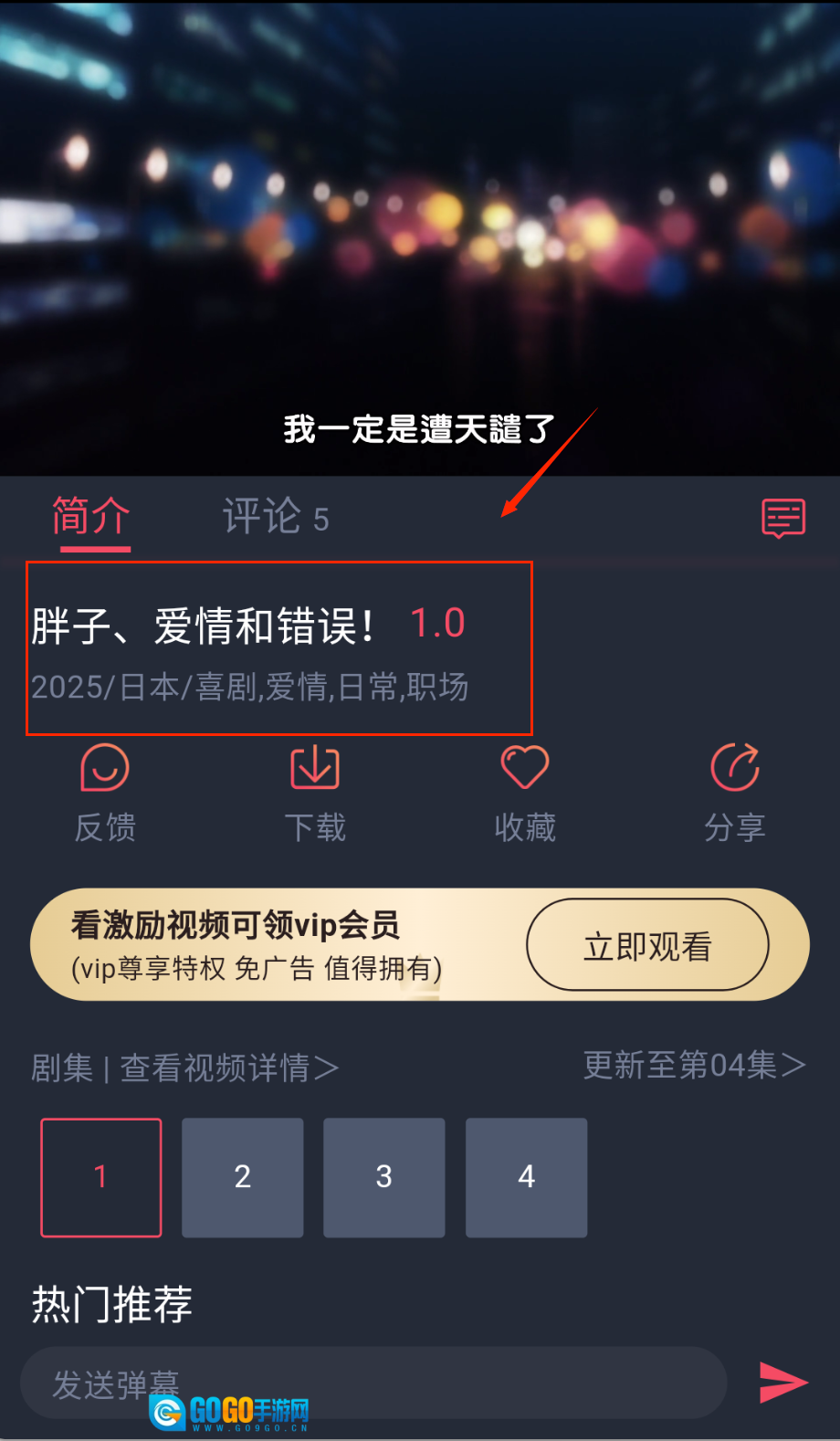Switch to the 评论 tab
The image size is (840, 1441).
point(274,517)
